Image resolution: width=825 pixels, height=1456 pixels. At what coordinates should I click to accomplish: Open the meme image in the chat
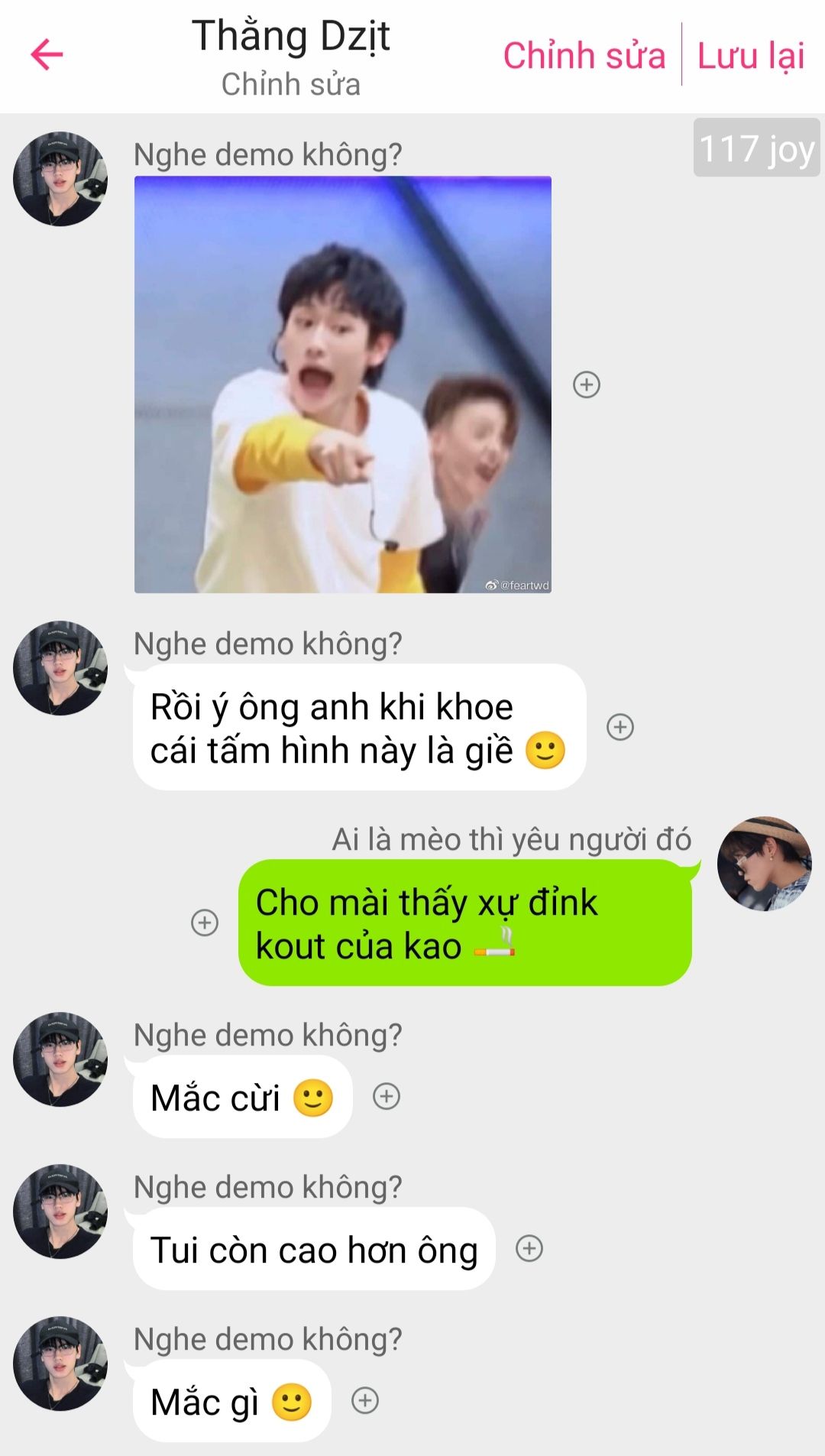point(343,384)
